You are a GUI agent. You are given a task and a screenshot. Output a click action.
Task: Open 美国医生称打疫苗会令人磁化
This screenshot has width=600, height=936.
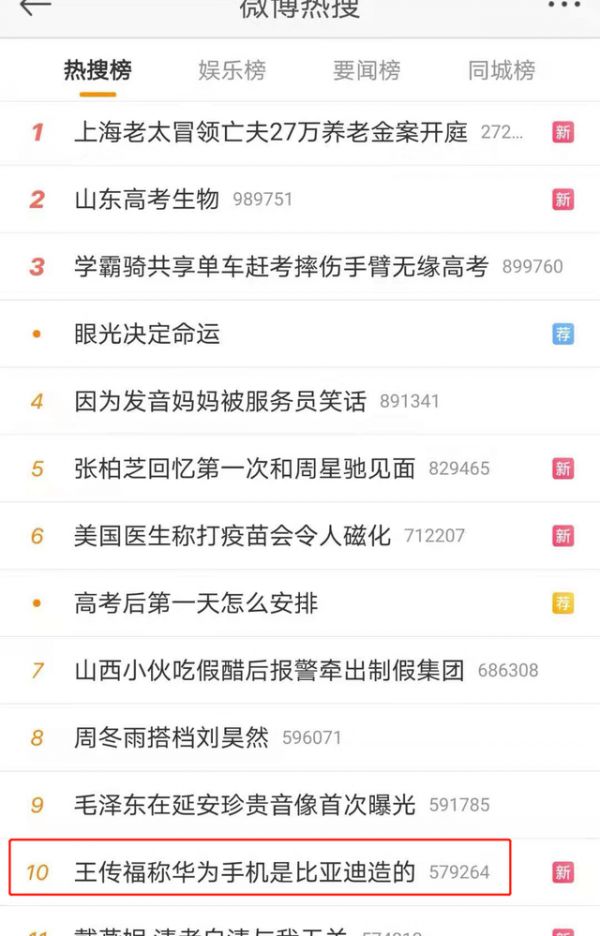tap(233, 535)
